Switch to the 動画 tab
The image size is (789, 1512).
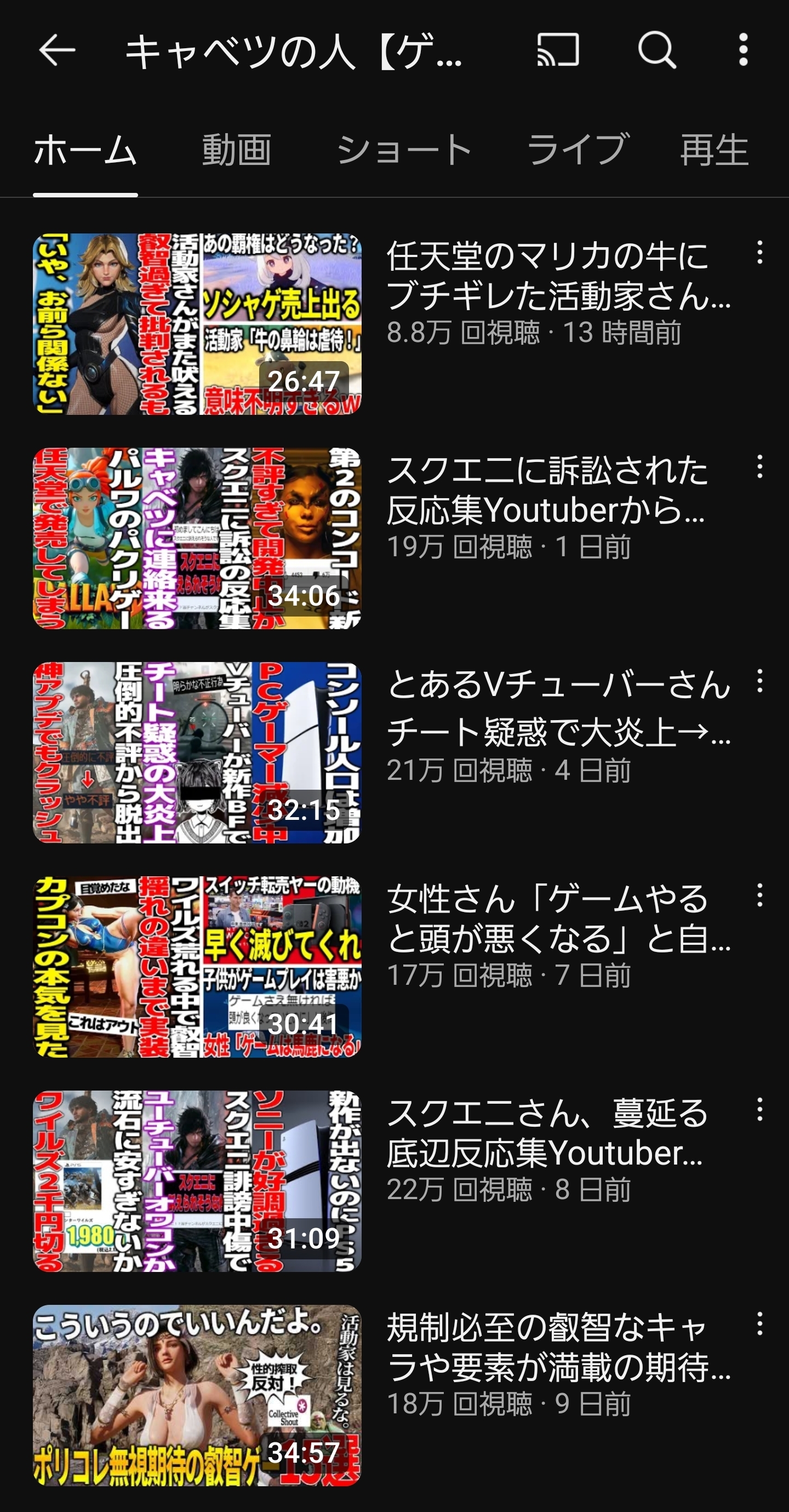point(237,150)
